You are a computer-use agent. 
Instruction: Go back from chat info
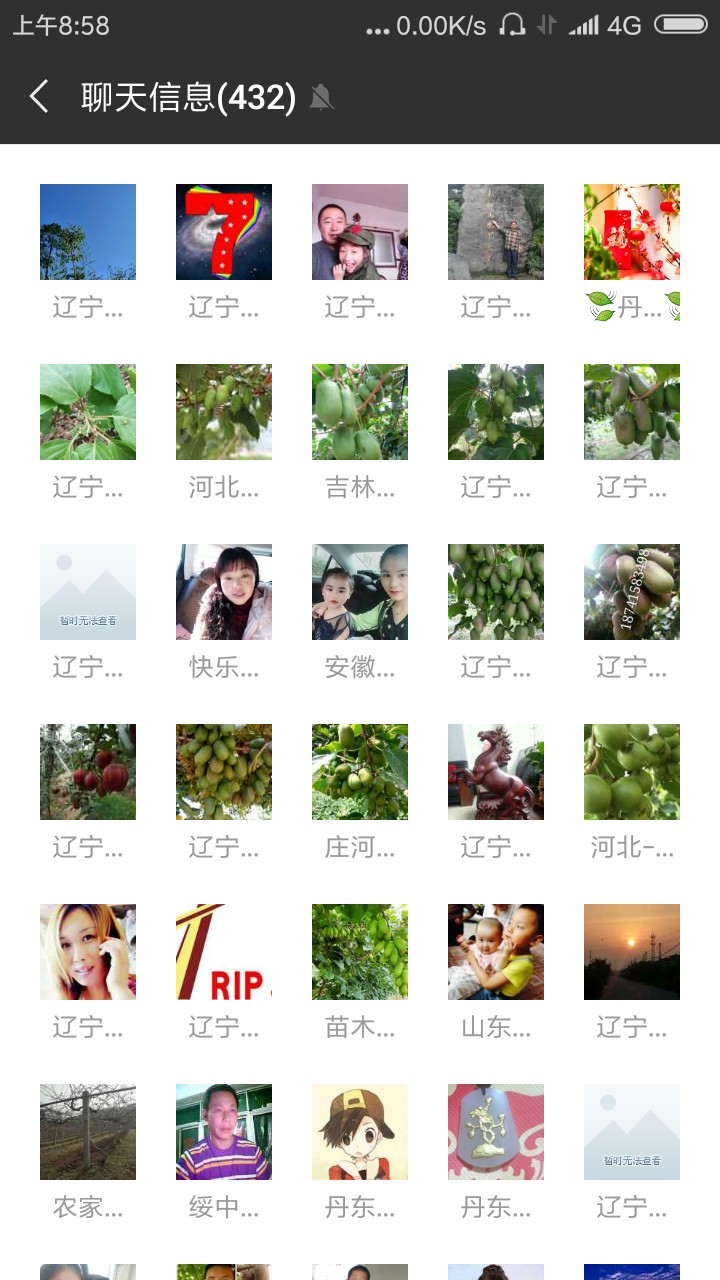(39, 97)
